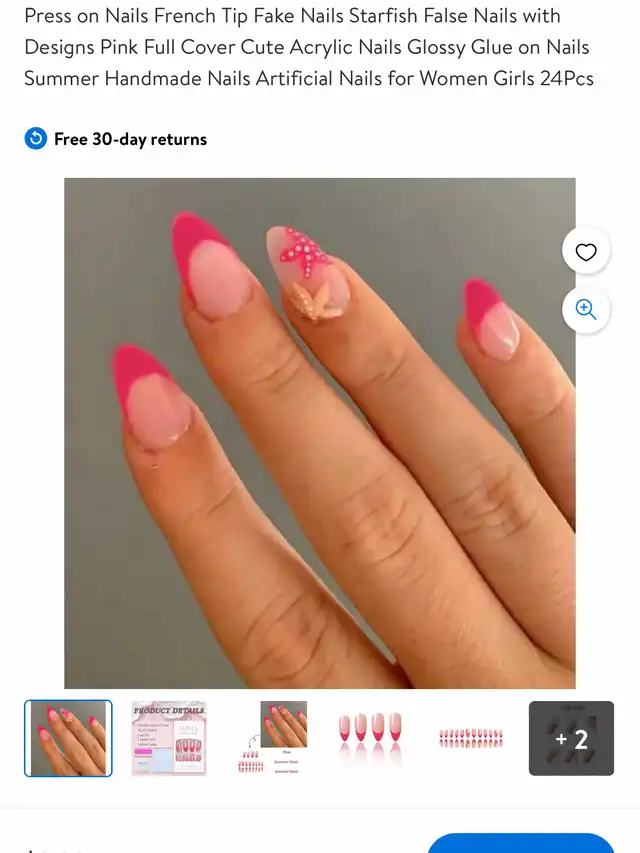The image size is (640, 853).
Task: Tap the blue button at the bottom
Action: [521, 843]
